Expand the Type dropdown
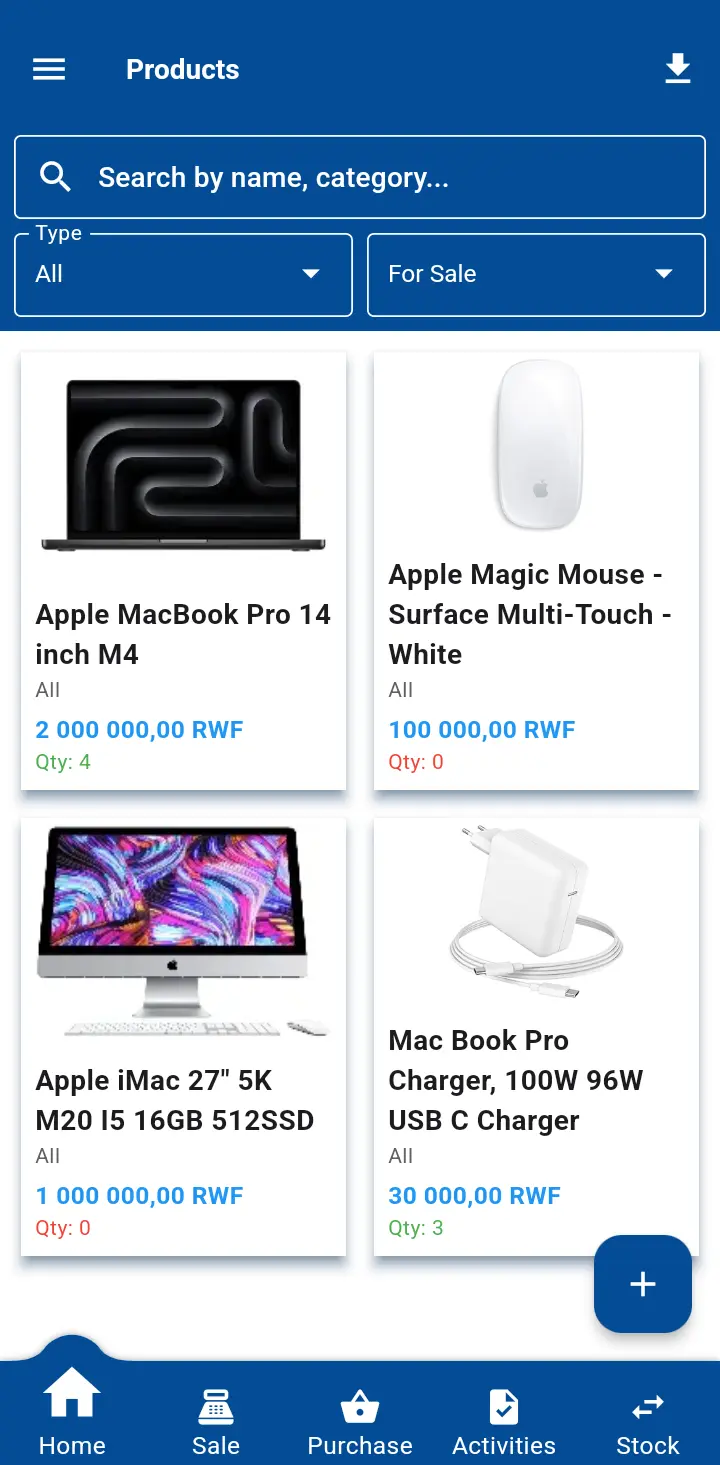This screenshot has width=720, height=1465. tap(184, 275)
